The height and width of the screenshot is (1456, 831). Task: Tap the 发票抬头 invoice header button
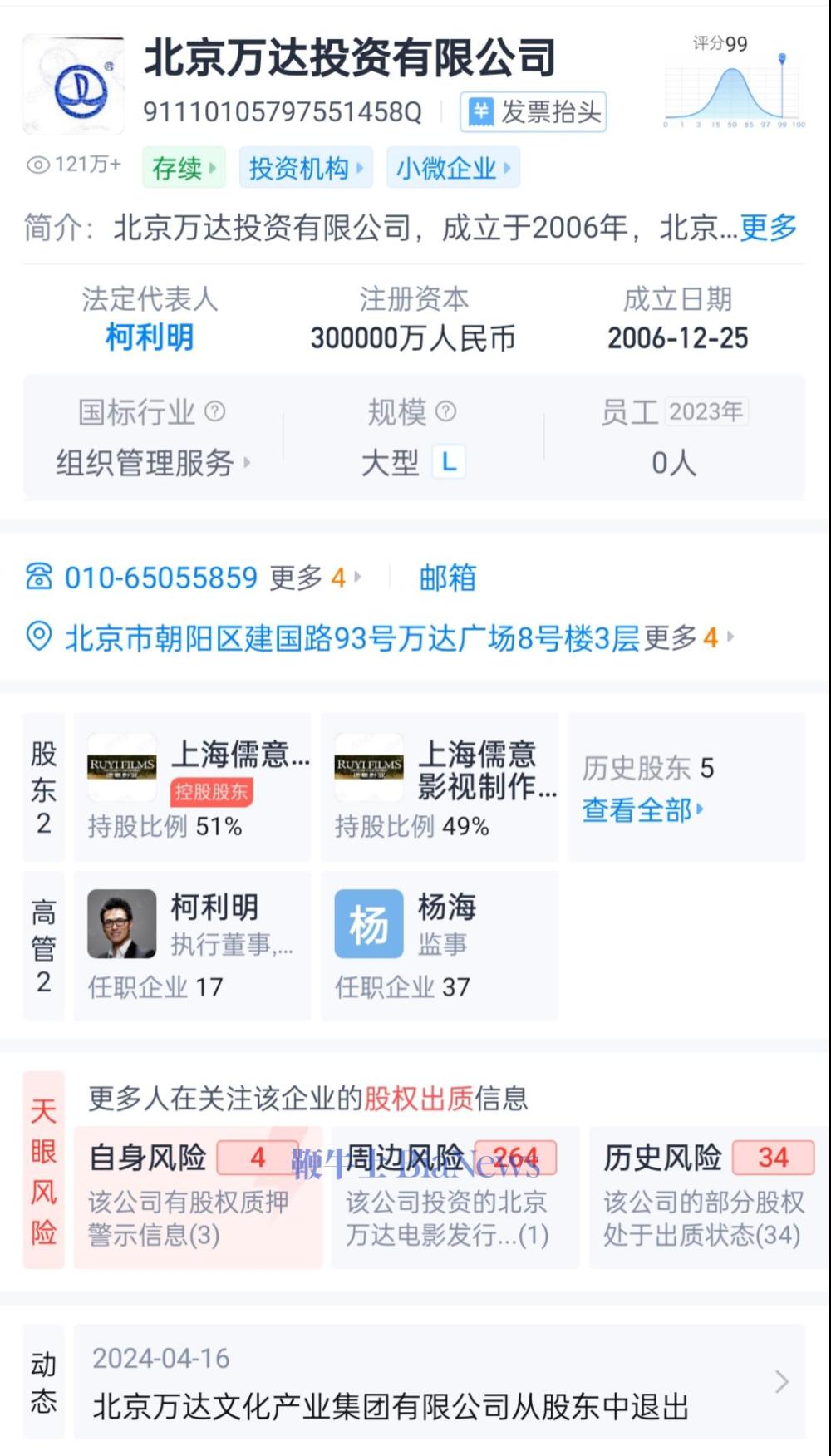pos(533,112)
